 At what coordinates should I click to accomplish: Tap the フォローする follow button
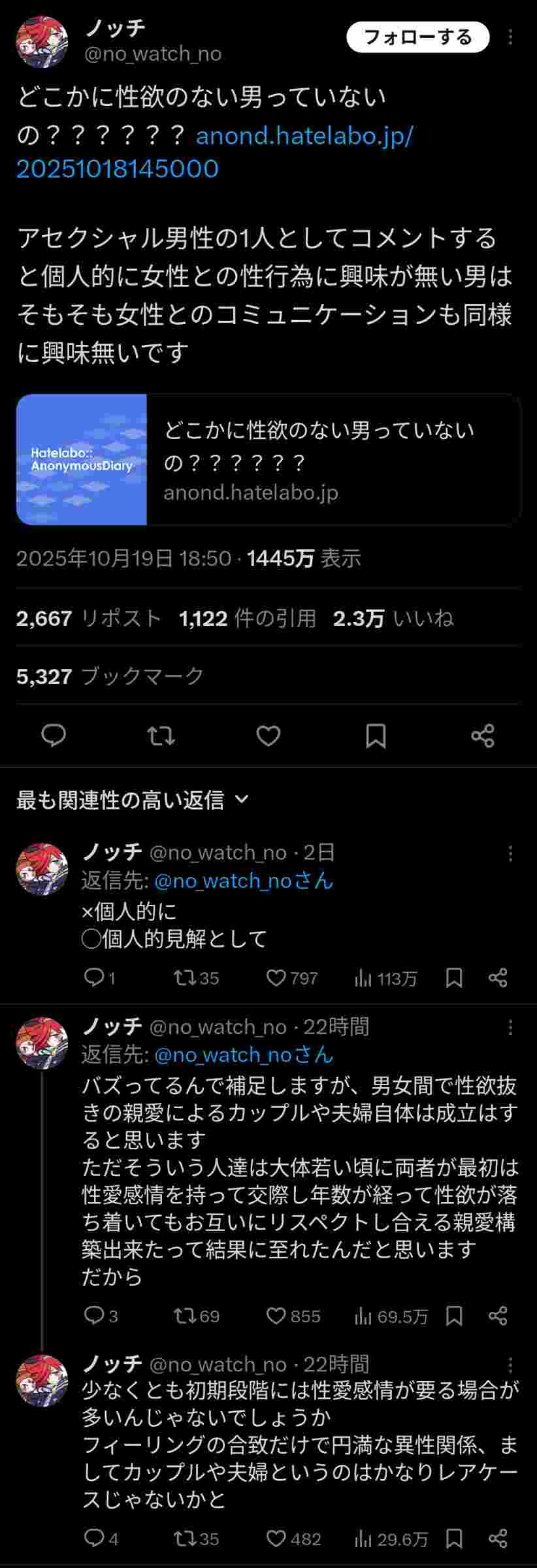click(x=417, y=37)
